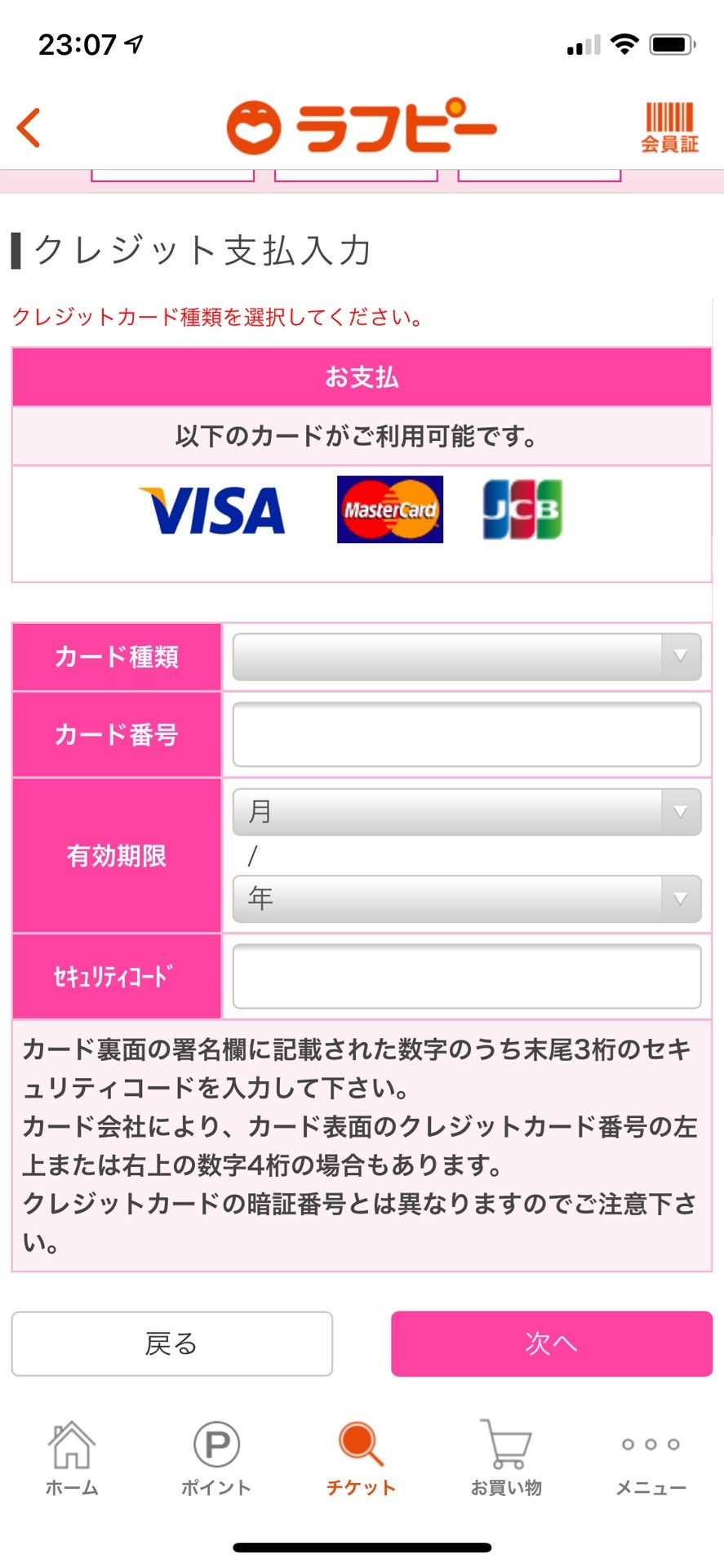Image resolution: width=724 pixels, height=1568 pixels.
Task: Switch to the ホーム tab
Action: (x=72, y=1458)
